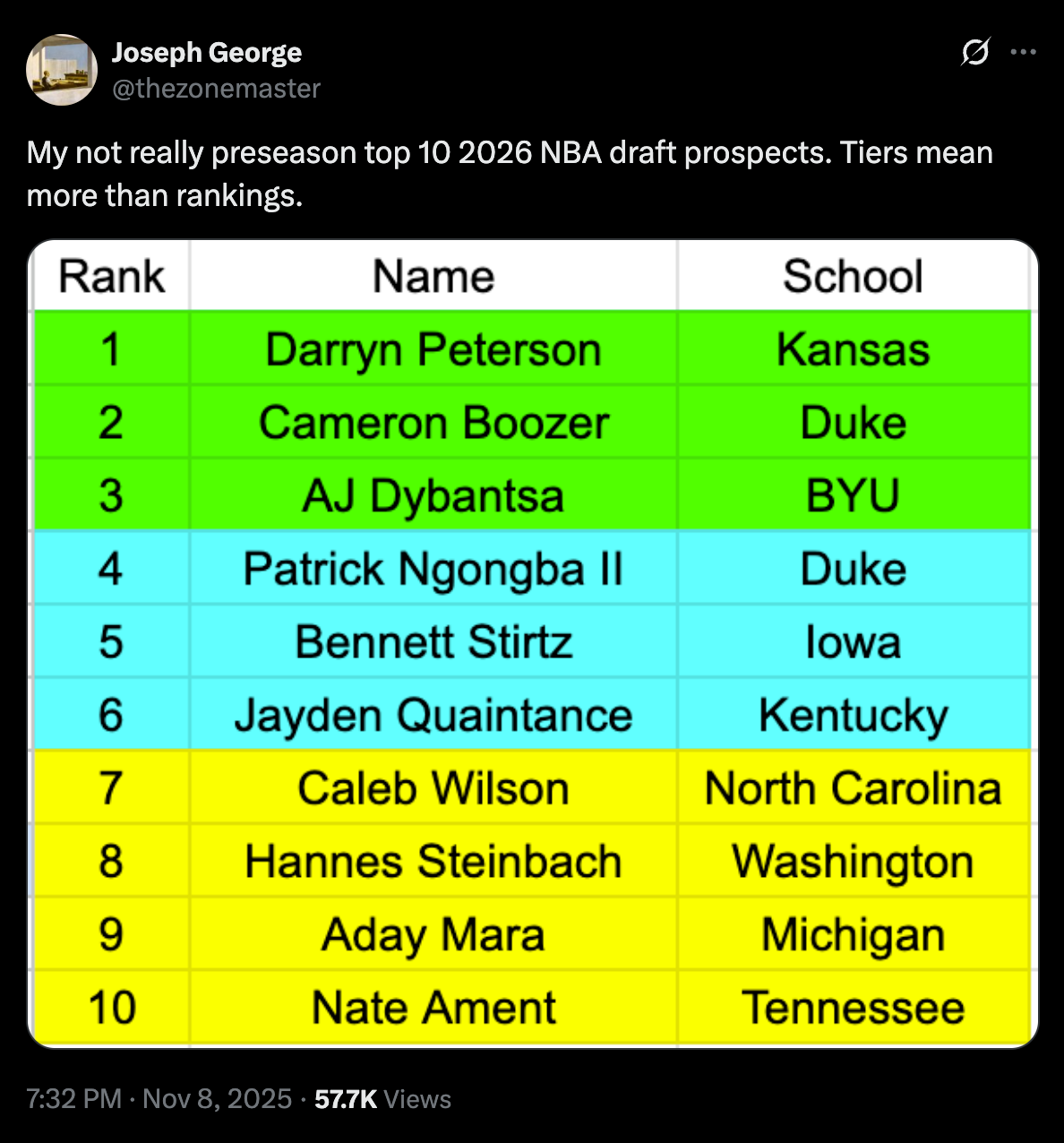This screenshot has height=1143, width=1064.
Task: Open the post's three-dot overflow menu
Action: 1023,53
